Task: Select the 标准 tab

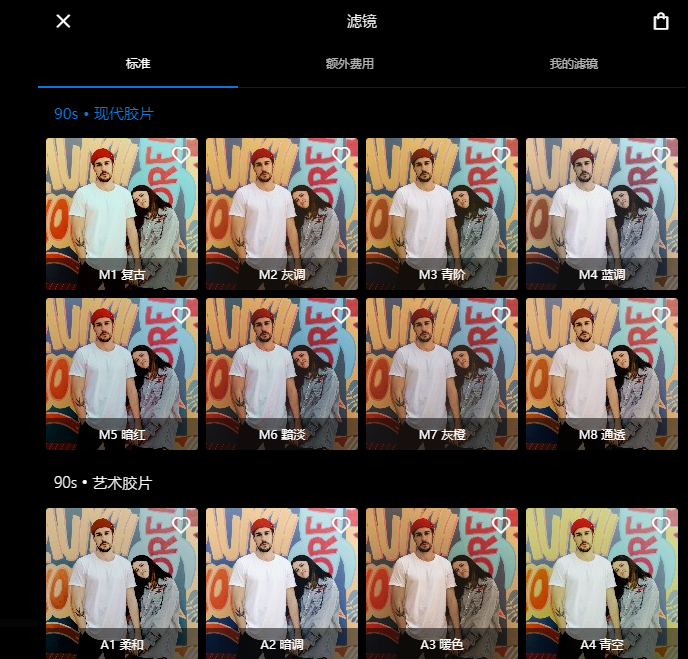Action: coord(138,64)
